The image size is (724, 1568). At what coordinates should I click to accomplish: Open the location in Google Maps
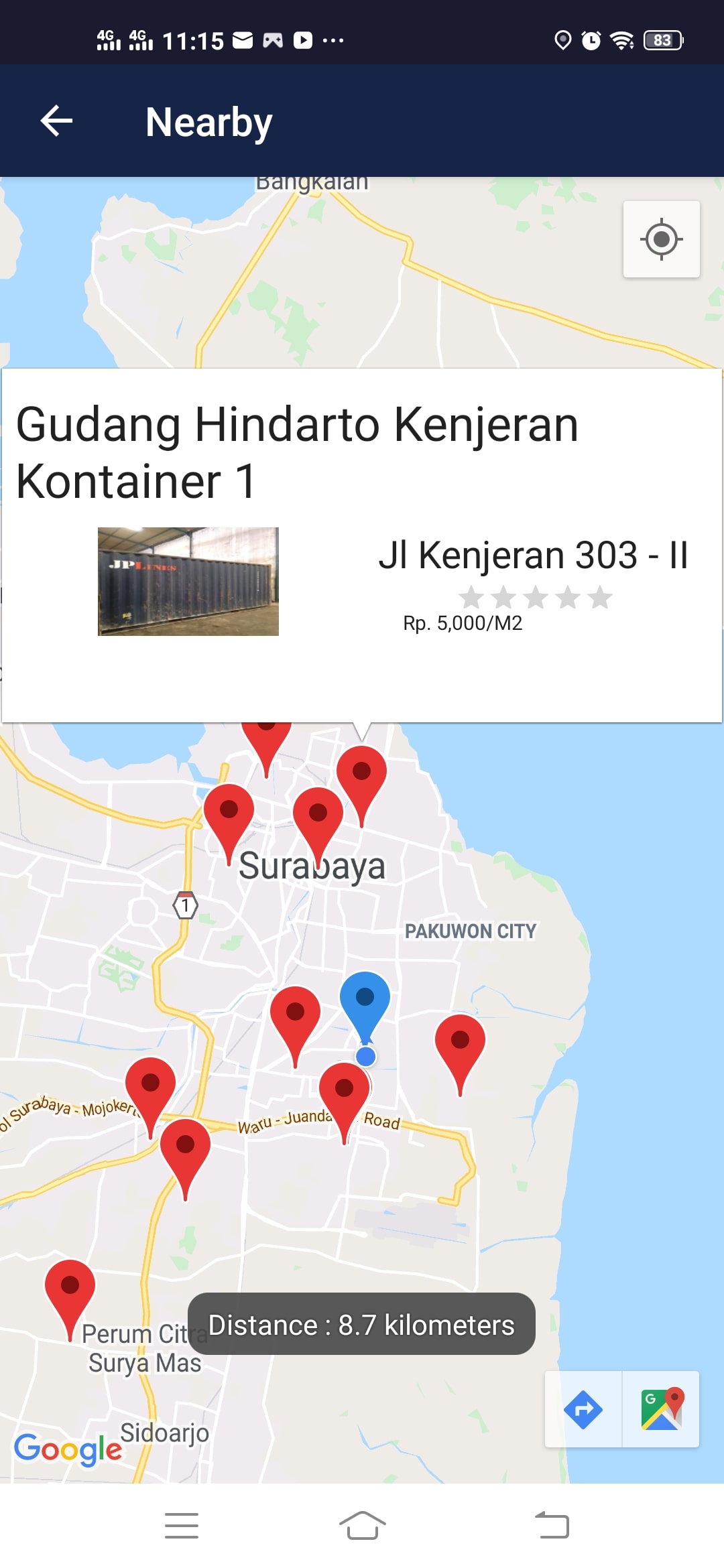661,1409
